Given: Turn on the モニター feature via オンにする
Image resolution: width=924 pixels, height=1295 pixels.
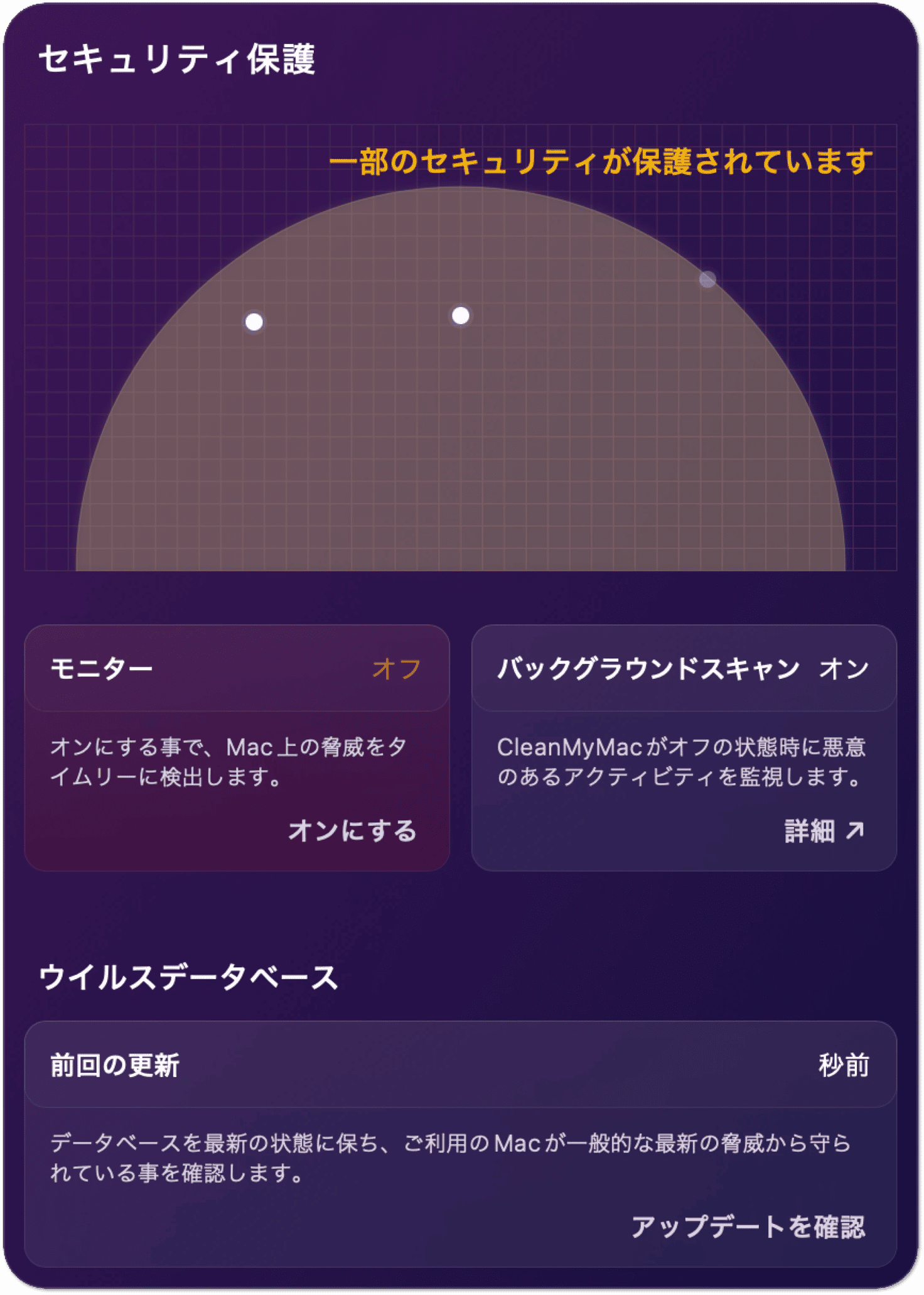Looking at the screenshot, I should (x=352, y=831).
